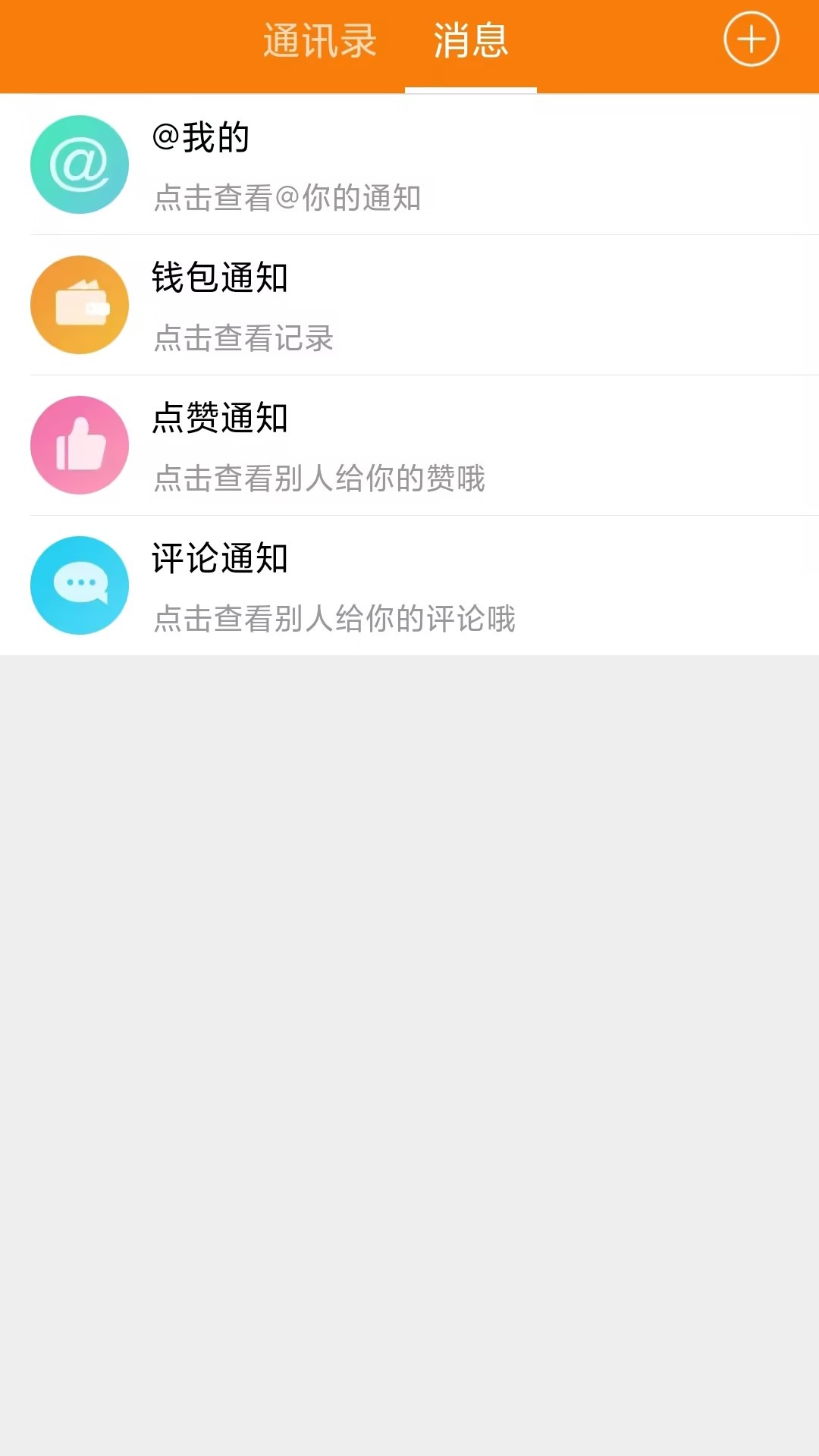
Task: Select the pink like notification avatar
Action: (x=79, y=445)
